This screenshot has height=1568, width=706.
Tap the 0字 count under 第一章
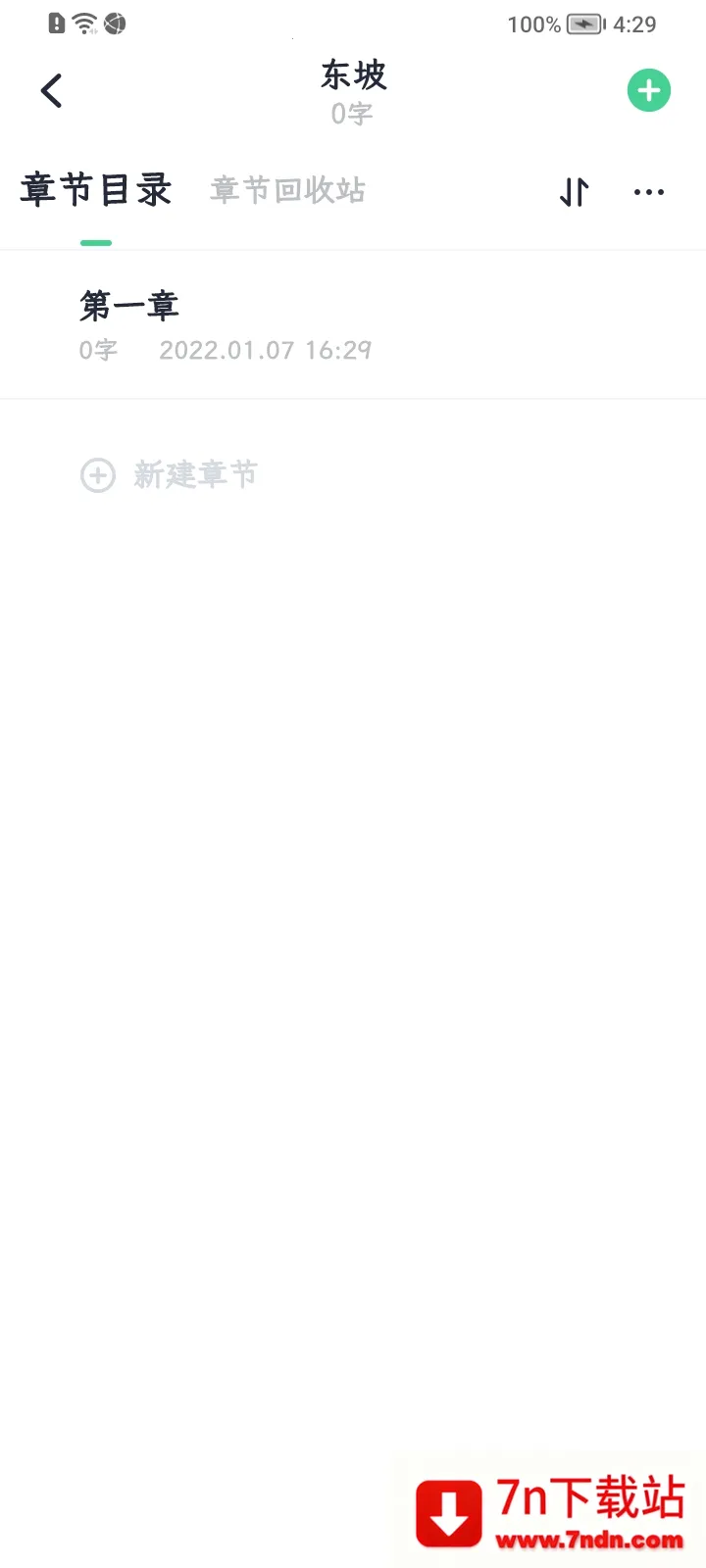tap(98, 350)
